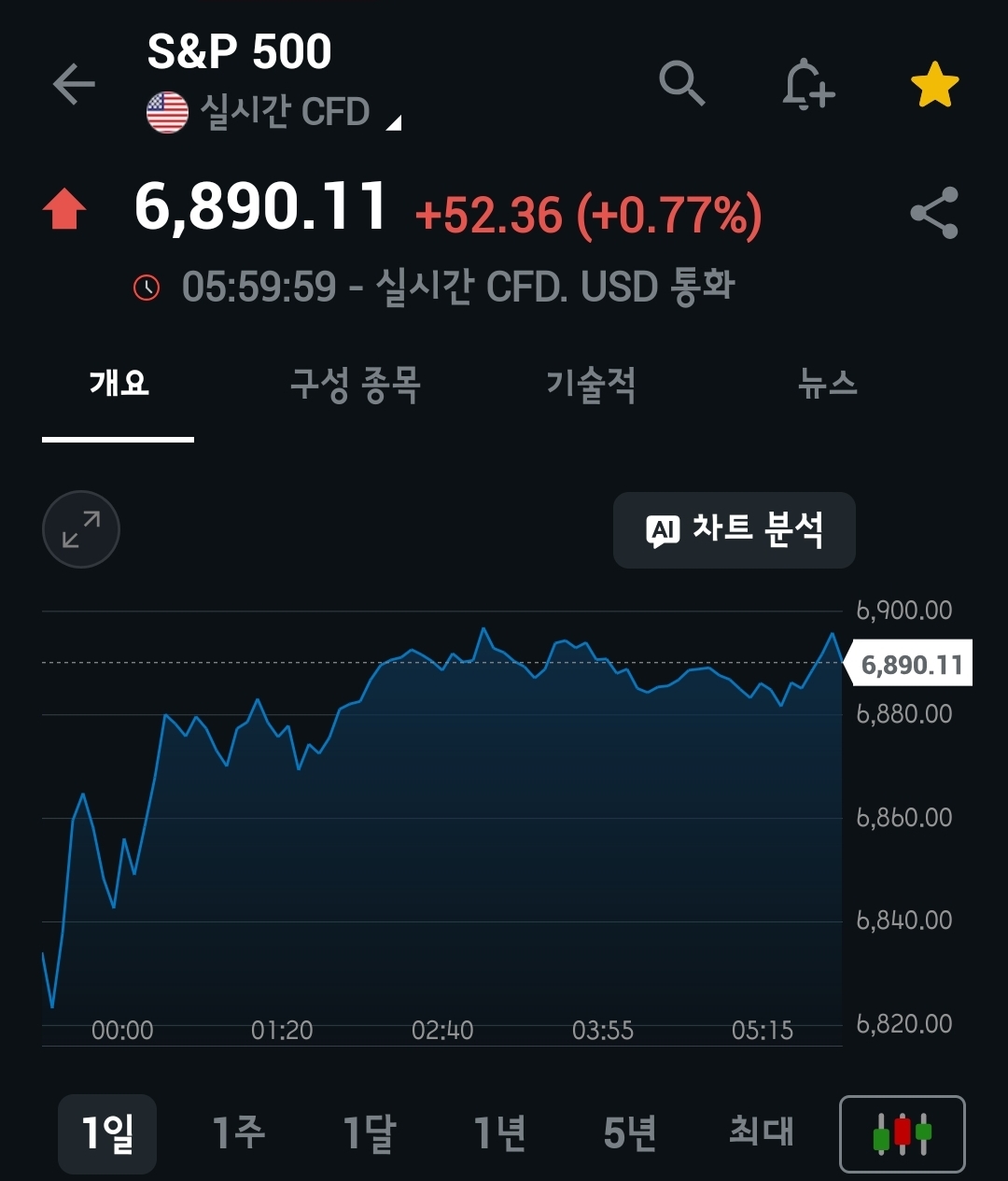The image size is (1008, 1181).
Task: Go back using the arrow icon
Action: (x=75, y=84)
